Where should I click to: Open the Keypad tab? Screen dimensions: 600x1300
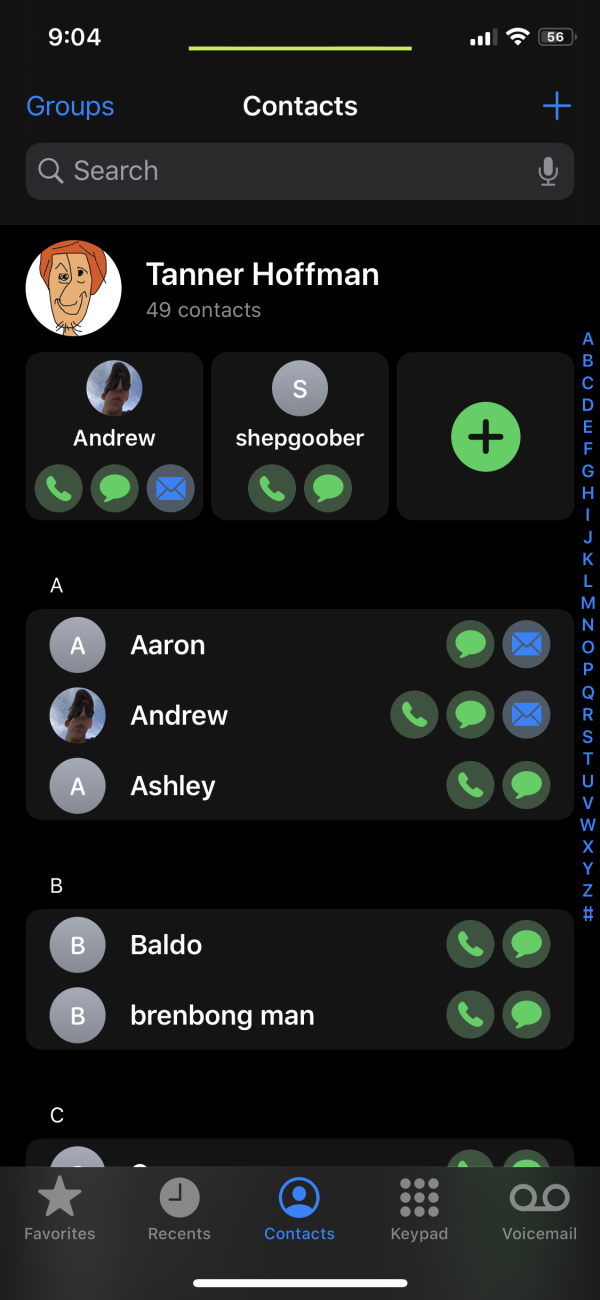pos(419,1209)
